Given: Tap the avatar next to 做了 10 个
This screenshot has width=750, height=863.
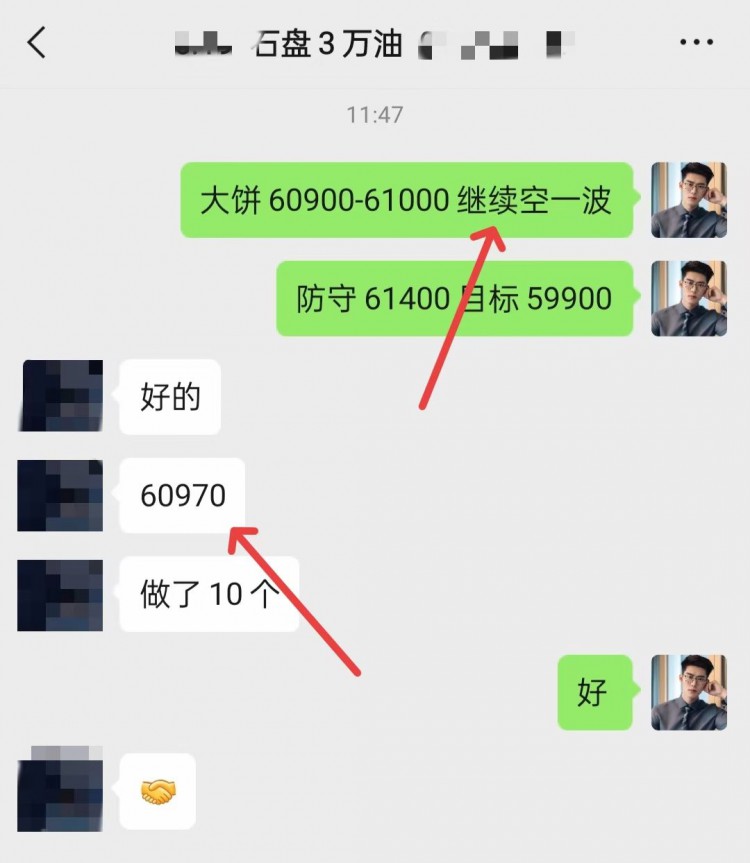Looking at the screenshot, I should click(61, 594).
